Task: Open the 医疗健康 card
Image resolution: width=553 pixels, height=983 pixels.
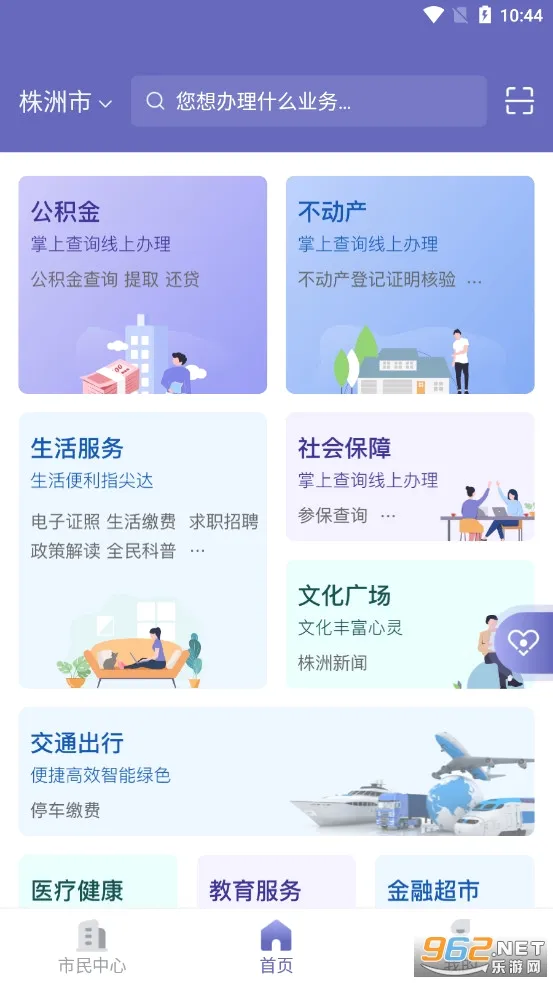Action: pyautogui.click(x=98, y=882)
